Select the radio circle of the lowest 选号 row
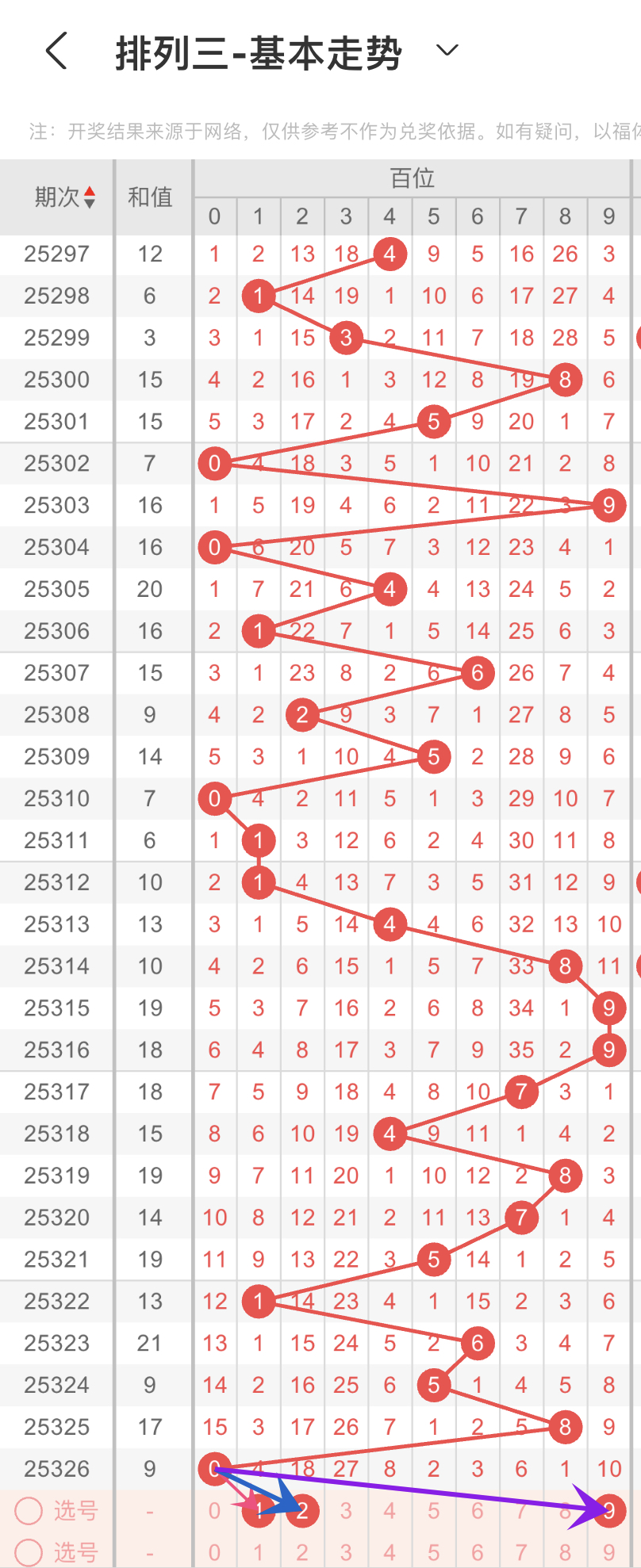 point(29,1552)
